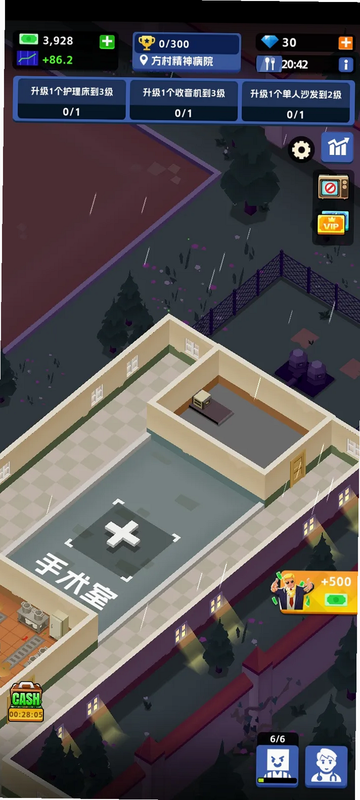Tap the green plus to add cash

[107, 41]
